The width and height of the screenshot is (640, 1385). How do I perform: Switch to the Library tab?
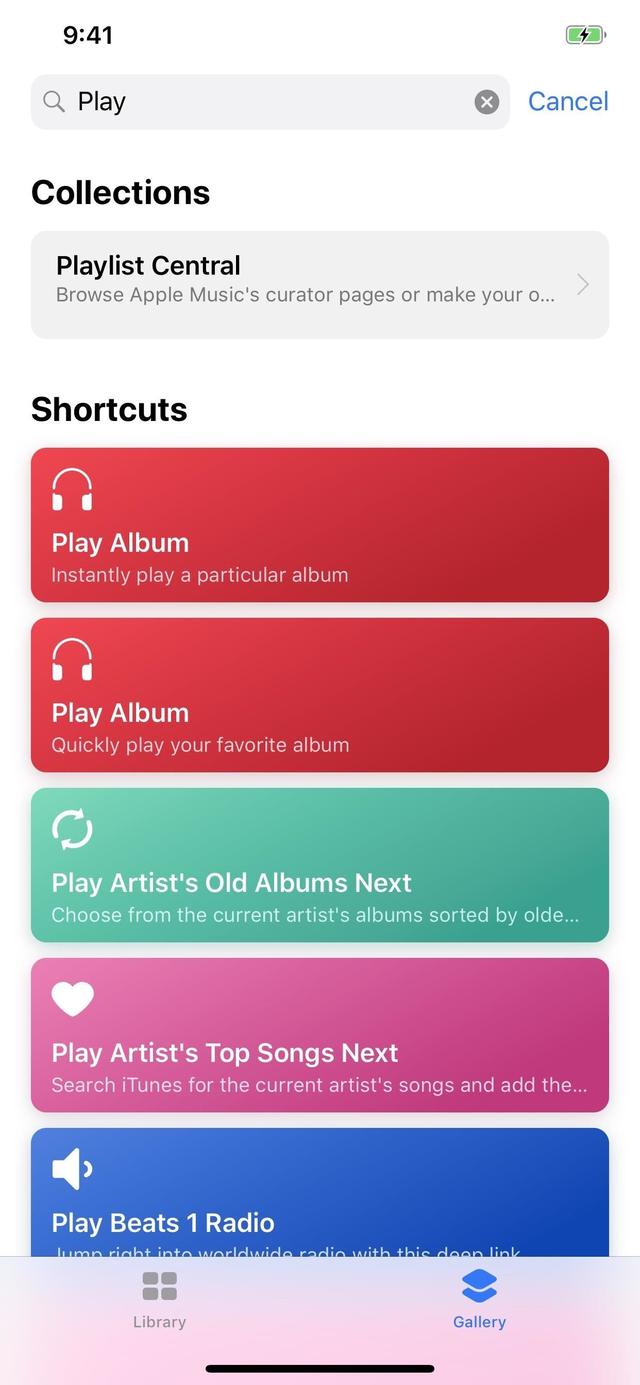pyautogui.click(x=160, y=1300)
